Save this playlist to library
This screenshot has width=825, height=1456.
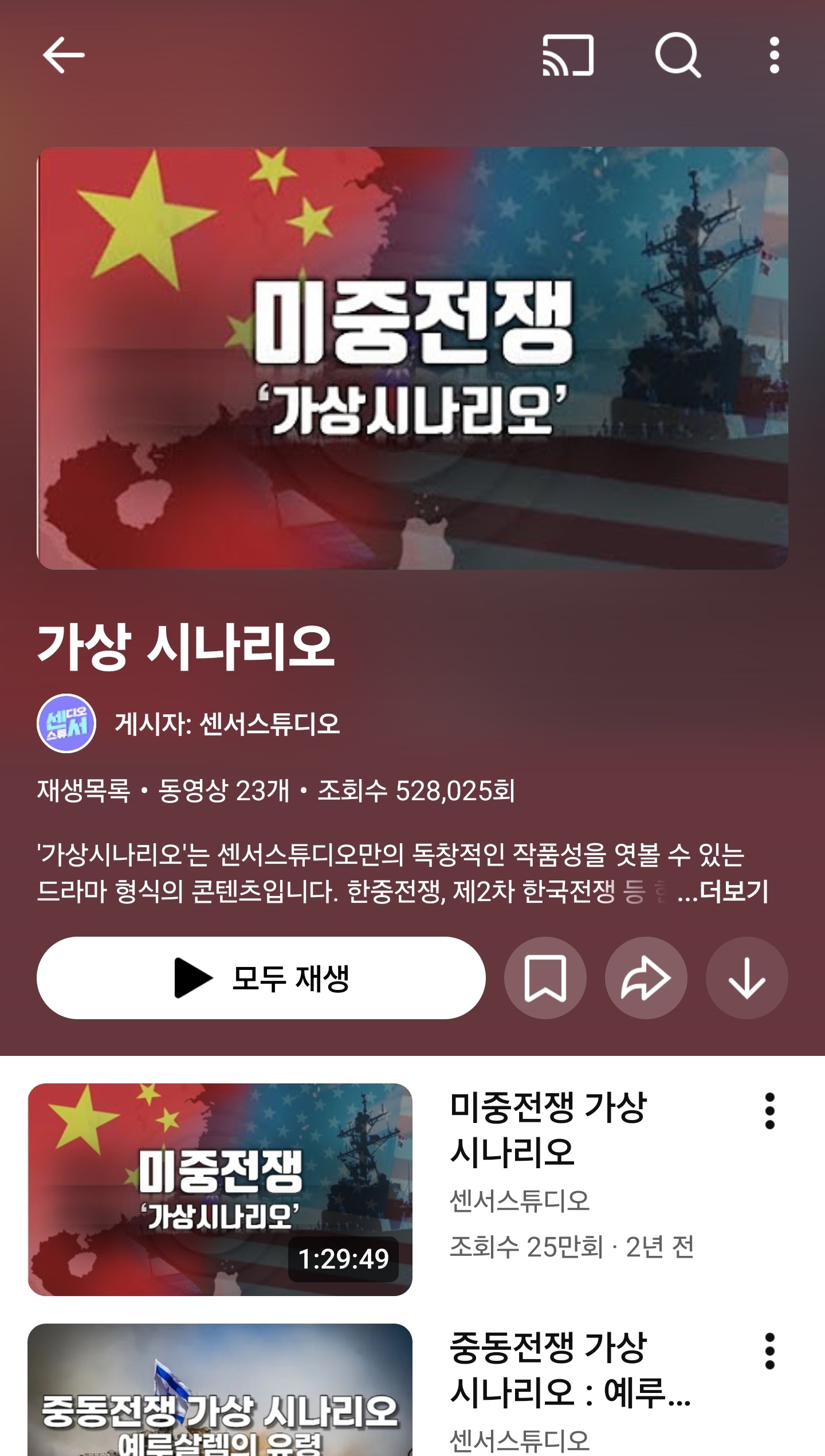(545, 978)
